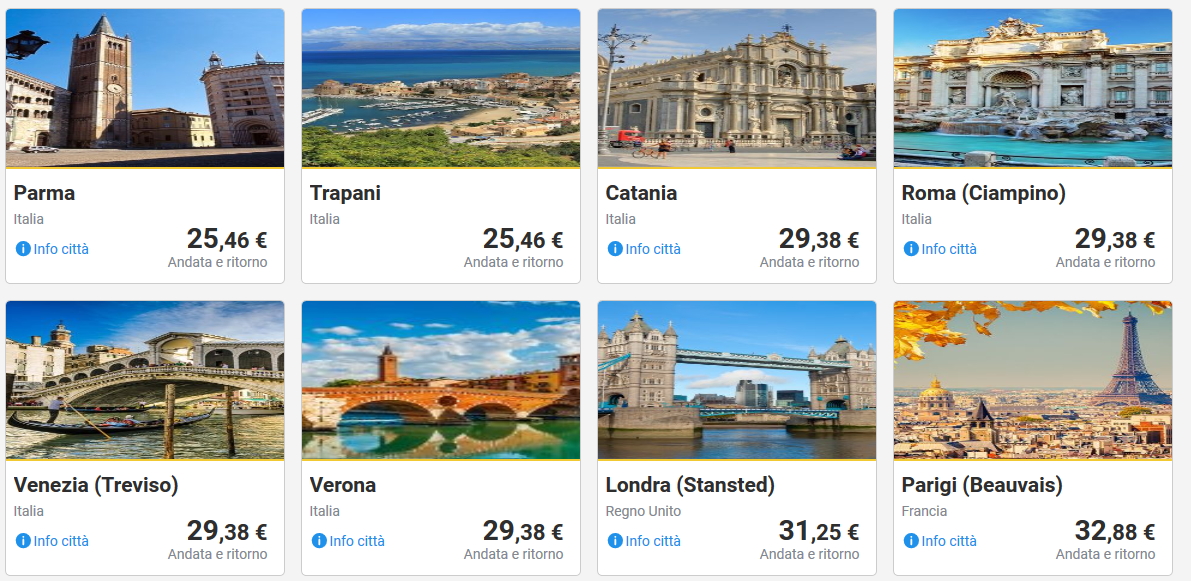
Task: Open the Parigi (Beauvais) card
Action: (1032, 382)
